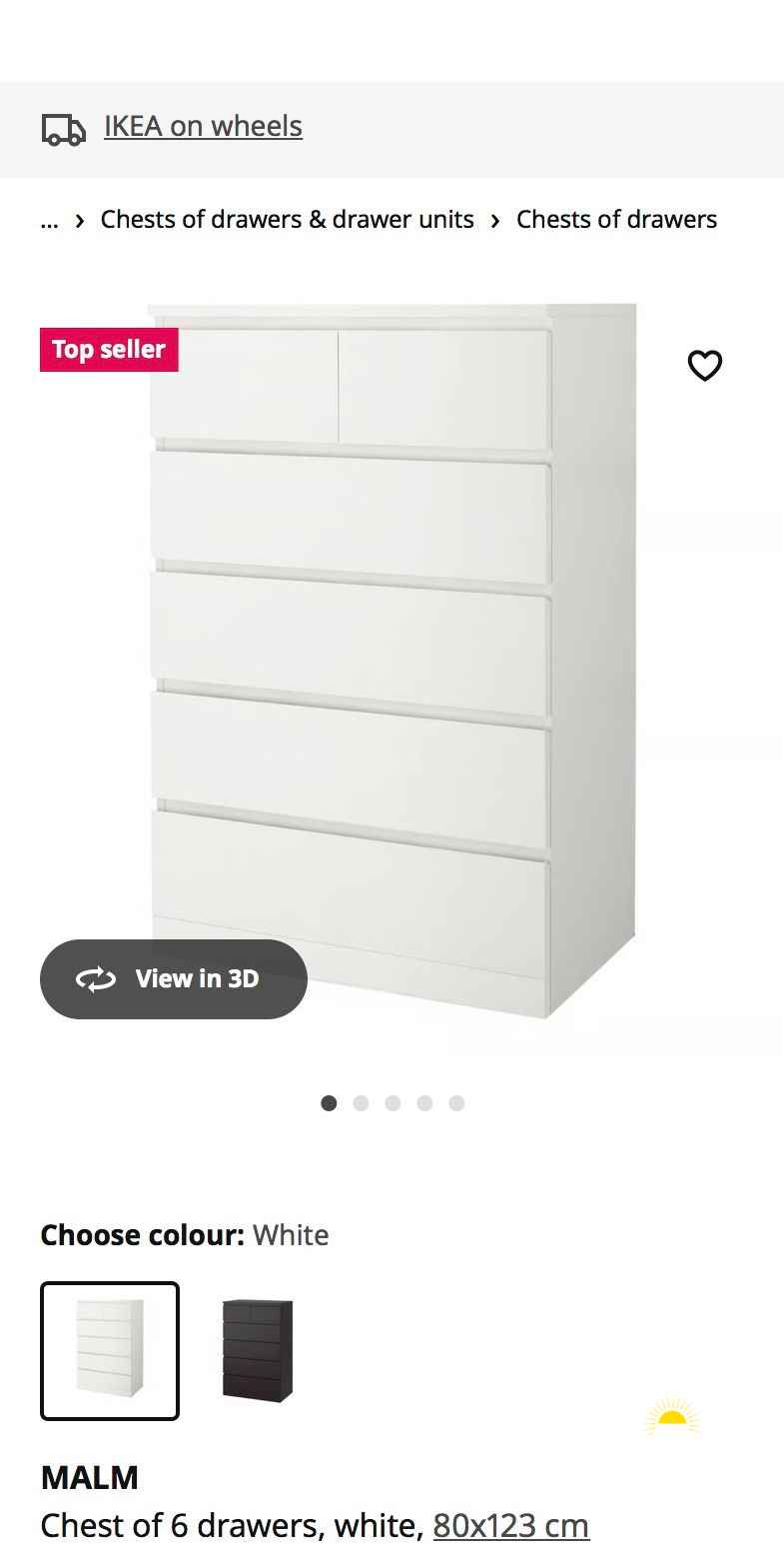Open the 80x123 cm size link

click(510, 1526)
